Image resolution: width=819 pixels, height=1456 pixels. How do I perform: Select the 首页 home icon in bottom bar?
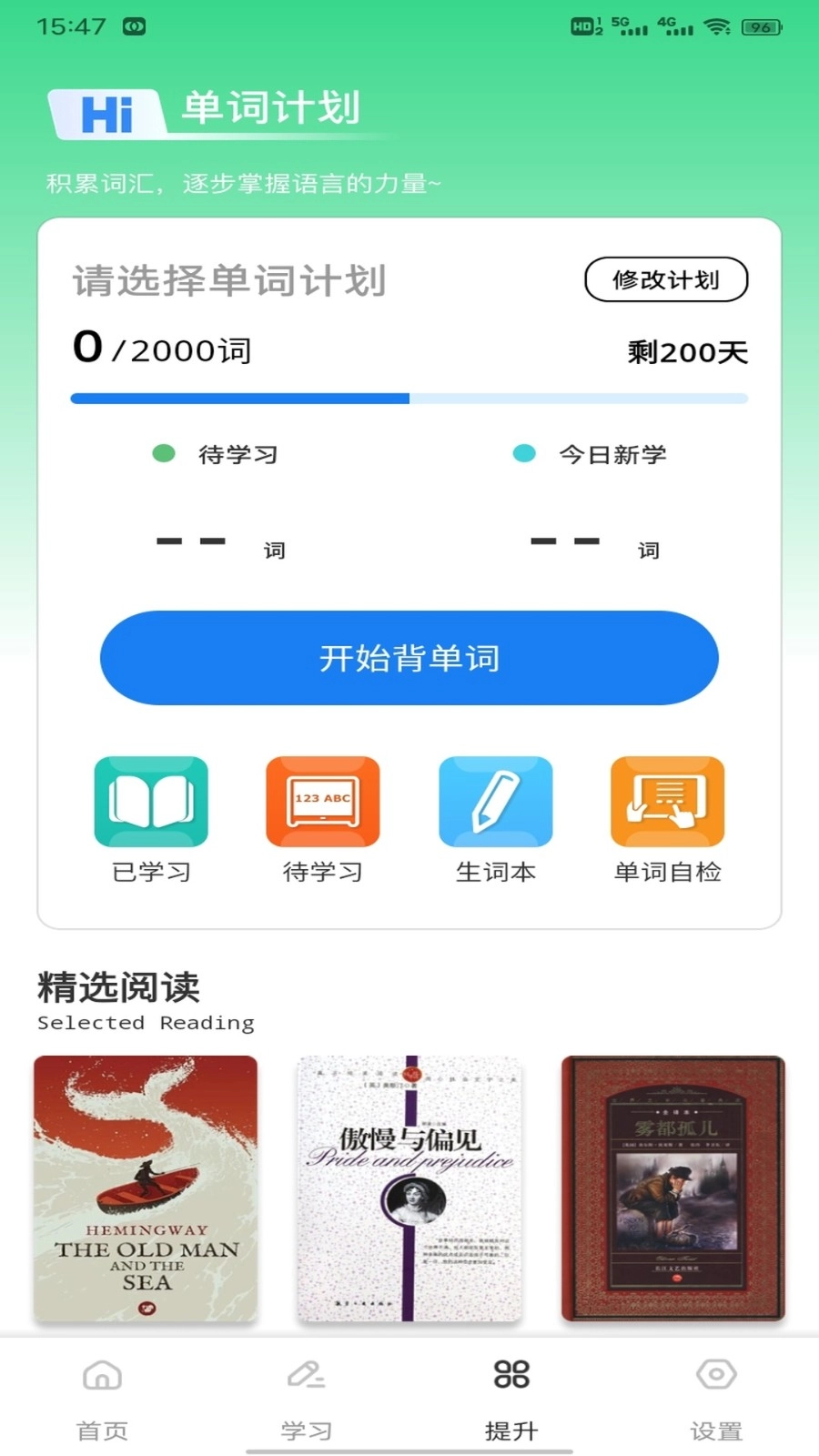(102, 1377)
